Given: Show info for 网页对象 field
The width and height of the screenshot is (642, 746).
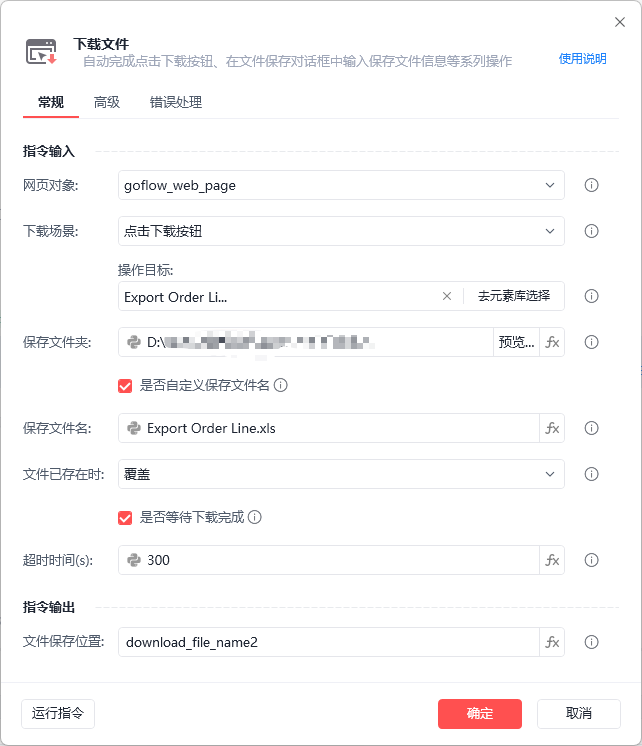Looking at the screenshot, I should pos(591,185).
